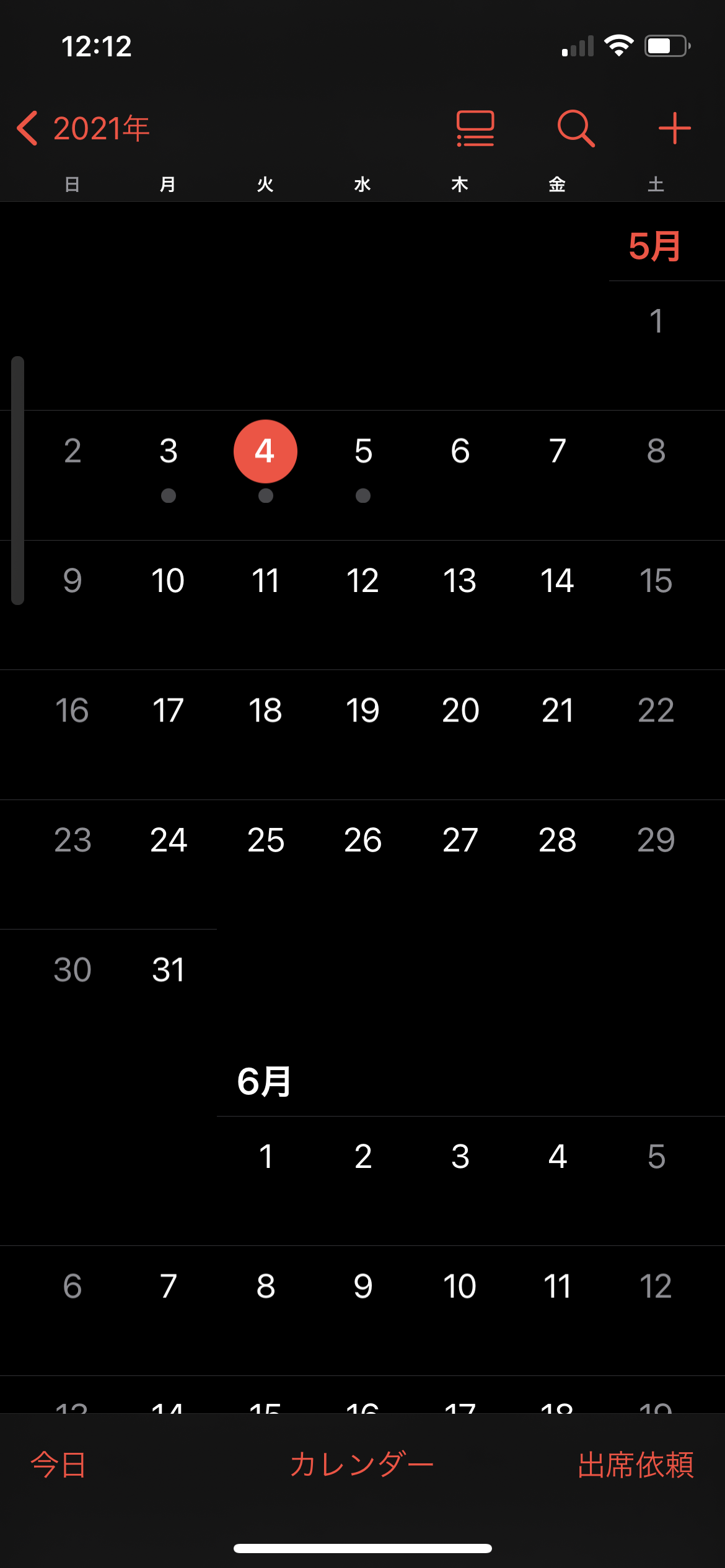Select May 4, the highlighted date
The width and height of the screenshot is (725, 1568).
[x=265, y=451]
